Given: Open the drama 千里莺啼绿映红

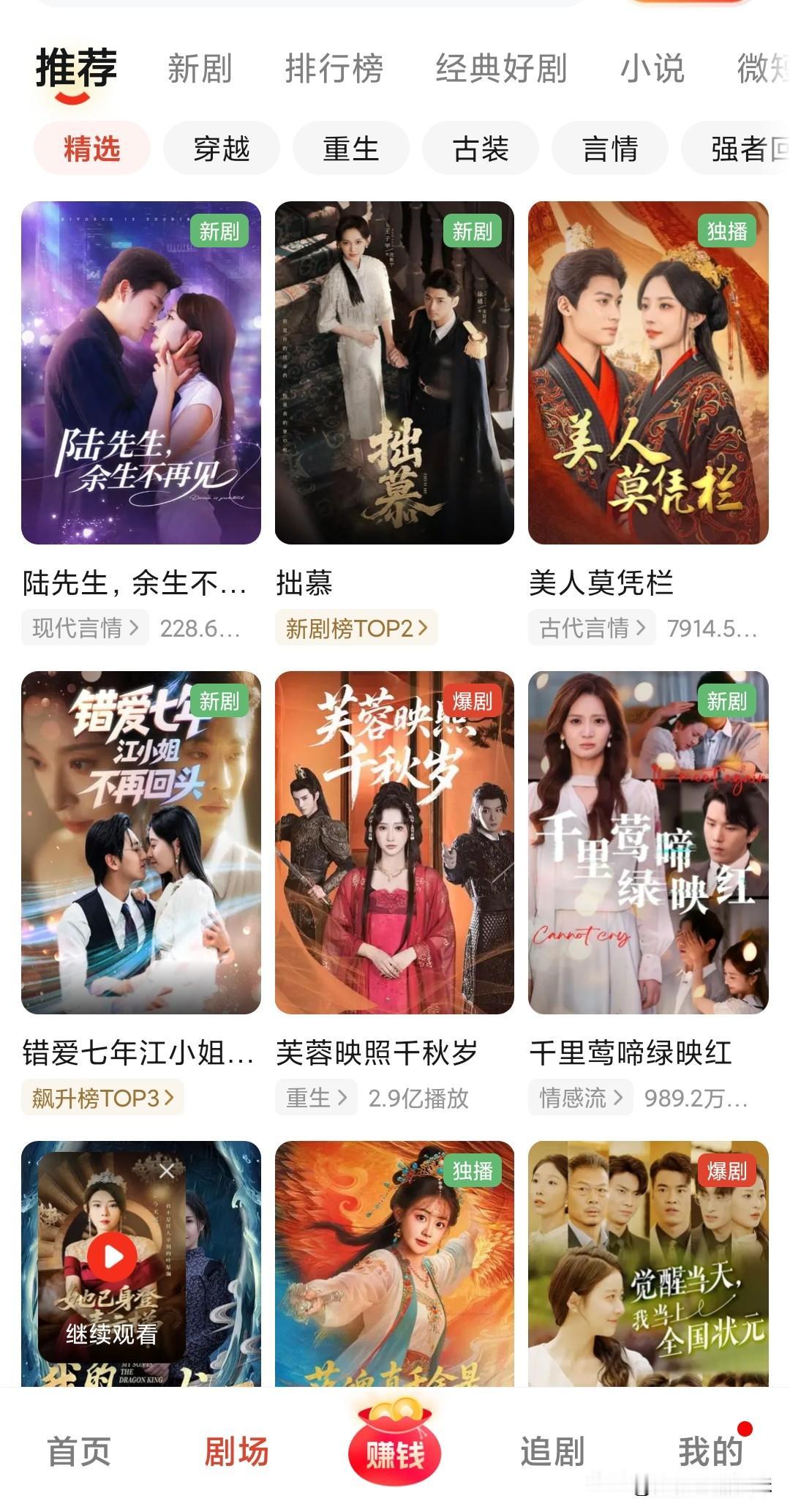Looking at the screenshot, I should 648,842.
